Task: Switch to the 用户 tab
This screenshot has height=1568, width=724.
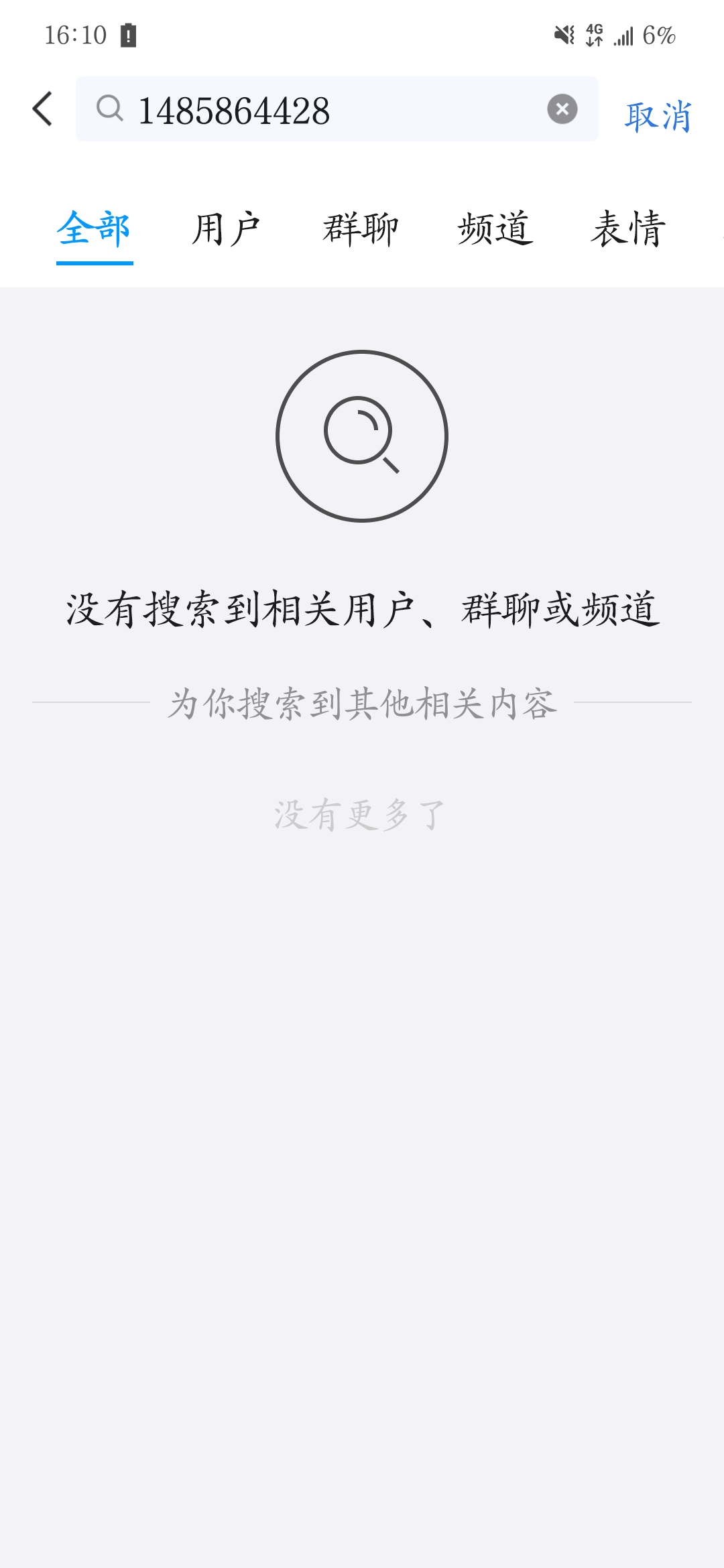Action: [x=227, y=229]
